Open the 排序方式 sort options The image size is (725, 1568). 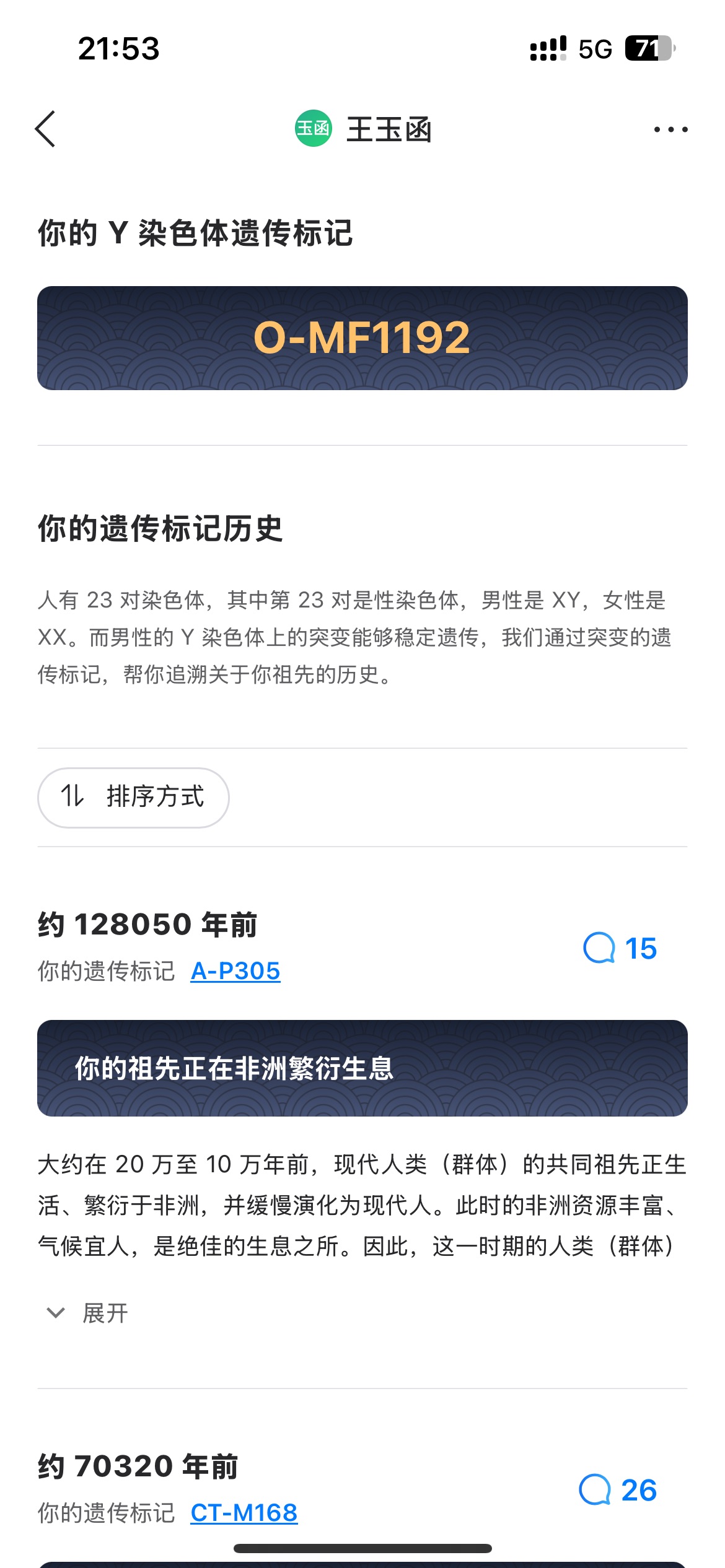133,797
